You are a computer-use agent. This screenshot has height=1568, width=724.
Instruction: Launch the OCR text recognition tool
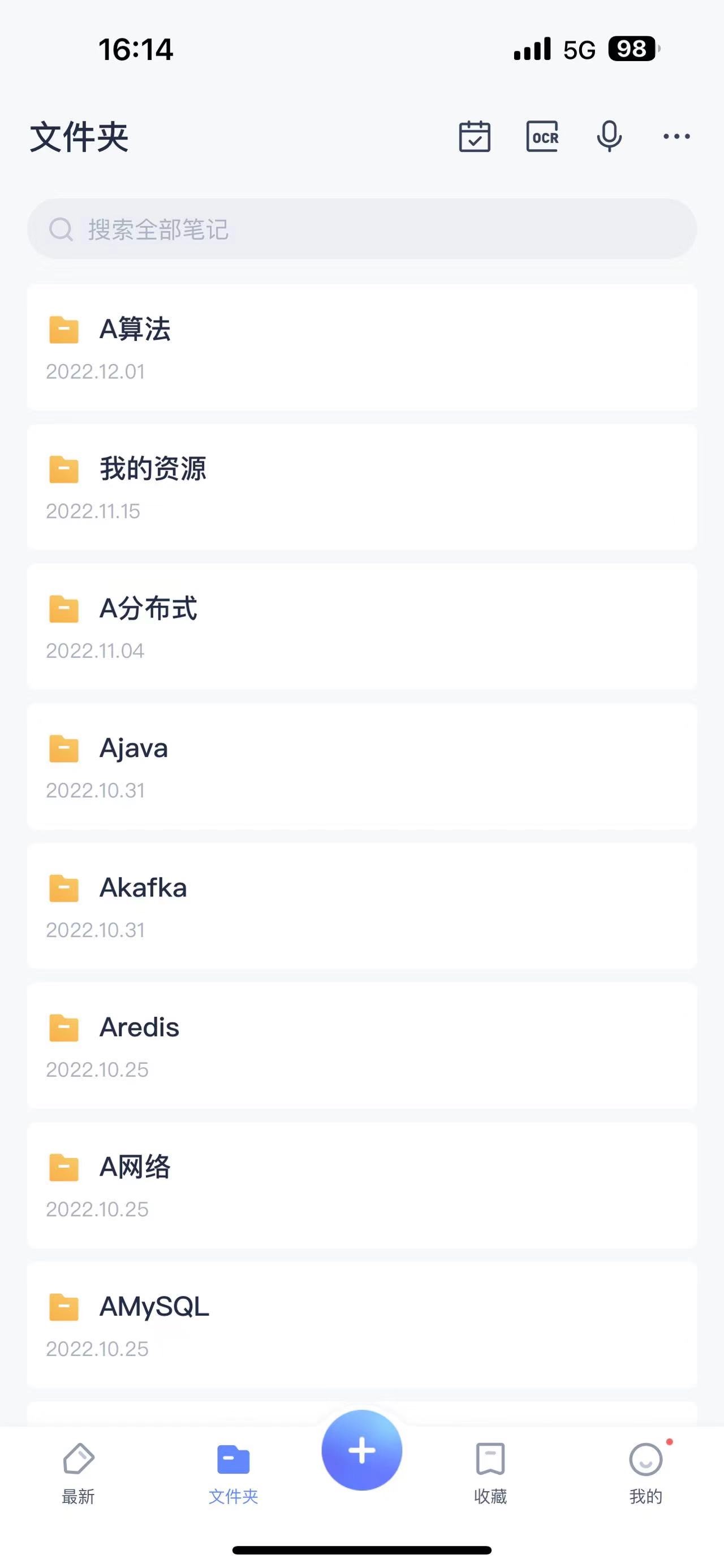point(542,136)
